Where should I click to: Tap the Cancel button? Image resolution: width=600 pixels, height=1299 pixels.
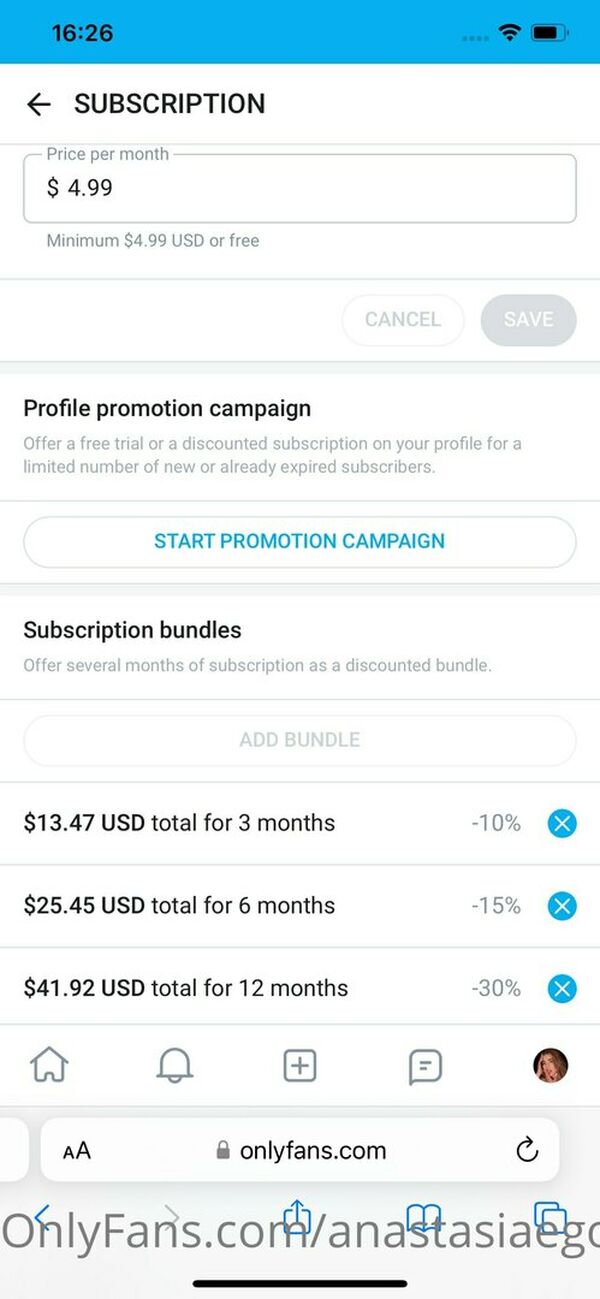pyautogui.click(x=403, y=320)
